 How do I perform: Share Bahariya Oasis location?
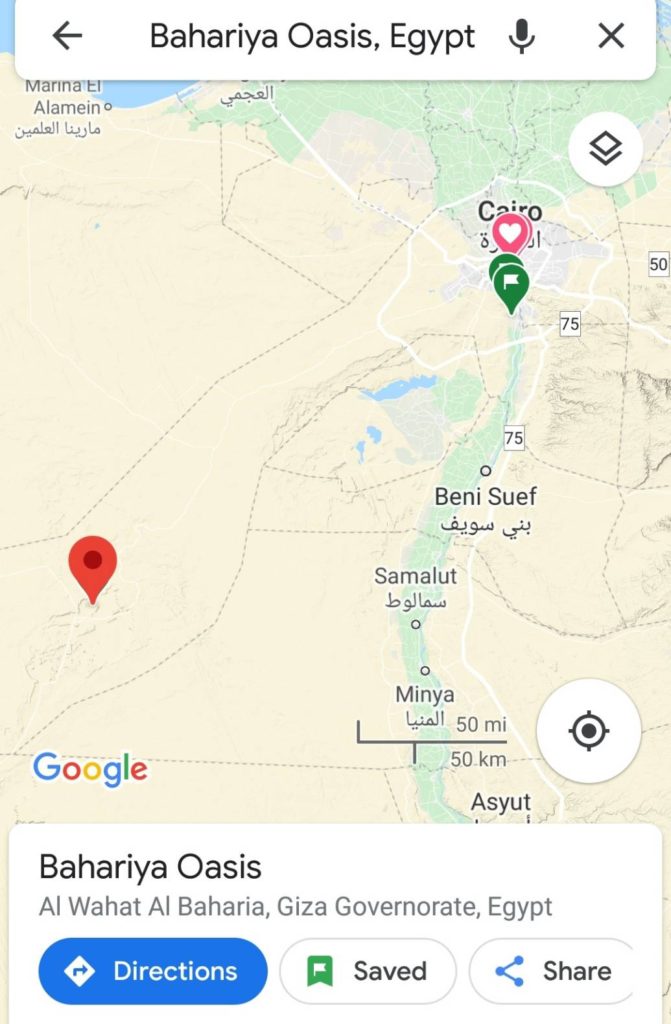[x=553, y=971]
